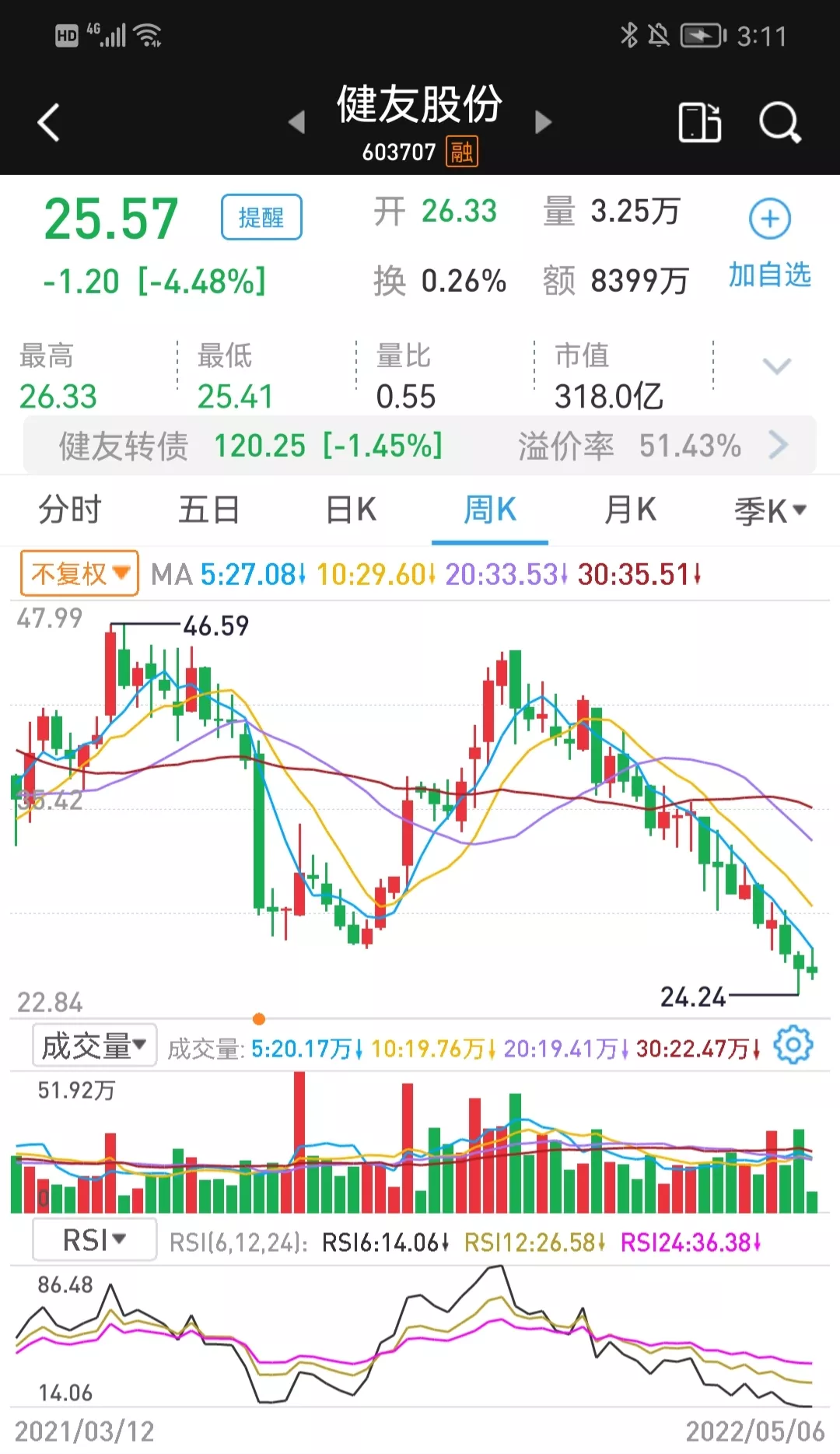Screen dimensions: 840x1454
Task: Switch to the previous stock
Action: (x=296, y=122)
